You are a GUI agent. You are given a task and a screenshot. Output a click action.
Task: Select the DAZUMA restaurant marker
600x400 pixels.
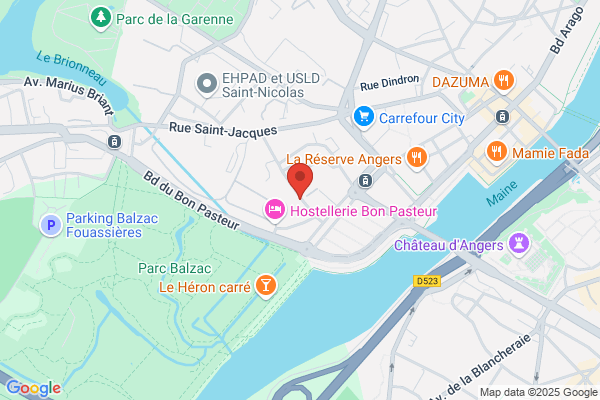point(504,81)
